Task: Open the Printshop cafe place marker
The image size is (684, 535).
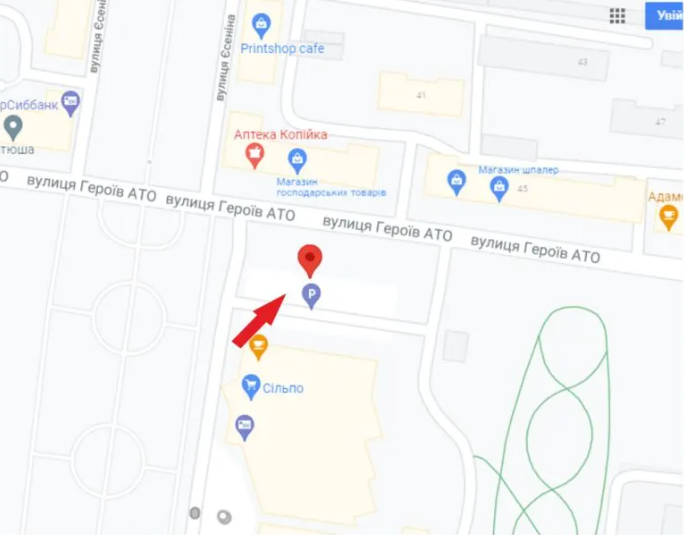Action: tap(261, 23)
